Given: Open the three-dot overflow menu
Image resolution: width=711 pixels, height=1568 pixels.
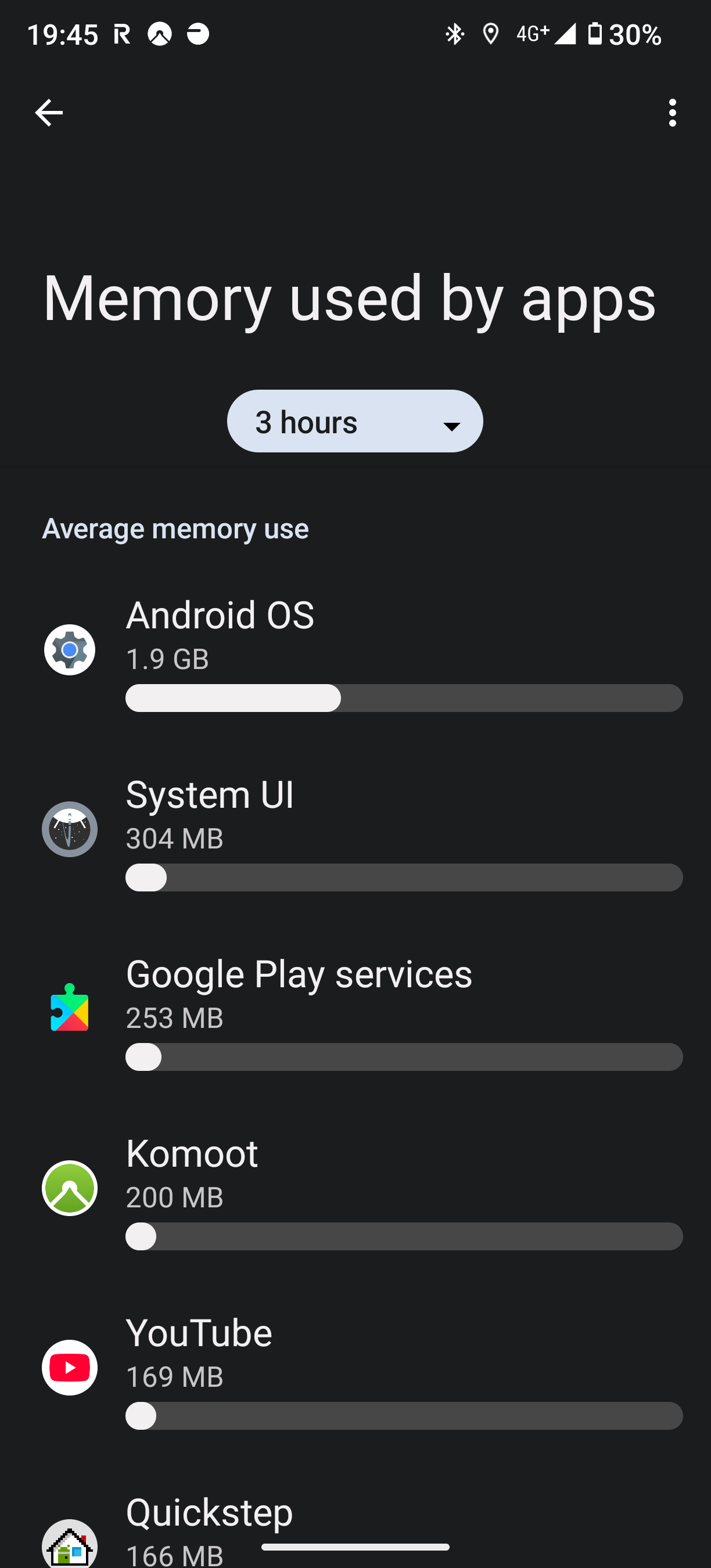Looking at the screenshot, I should [672, 113].
